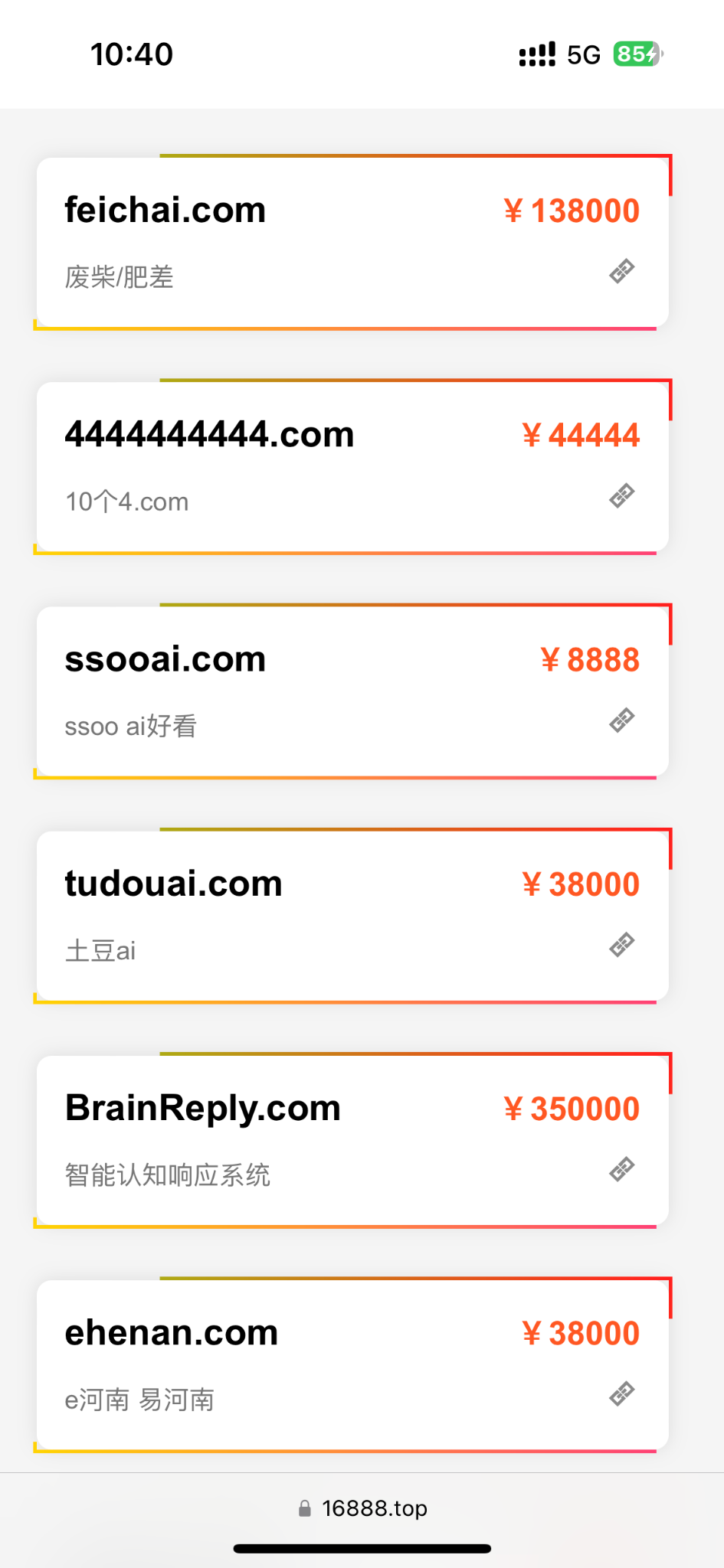Tap the link icon for 4444444444.com
The image size is (724, 1568).
[621, 496]
